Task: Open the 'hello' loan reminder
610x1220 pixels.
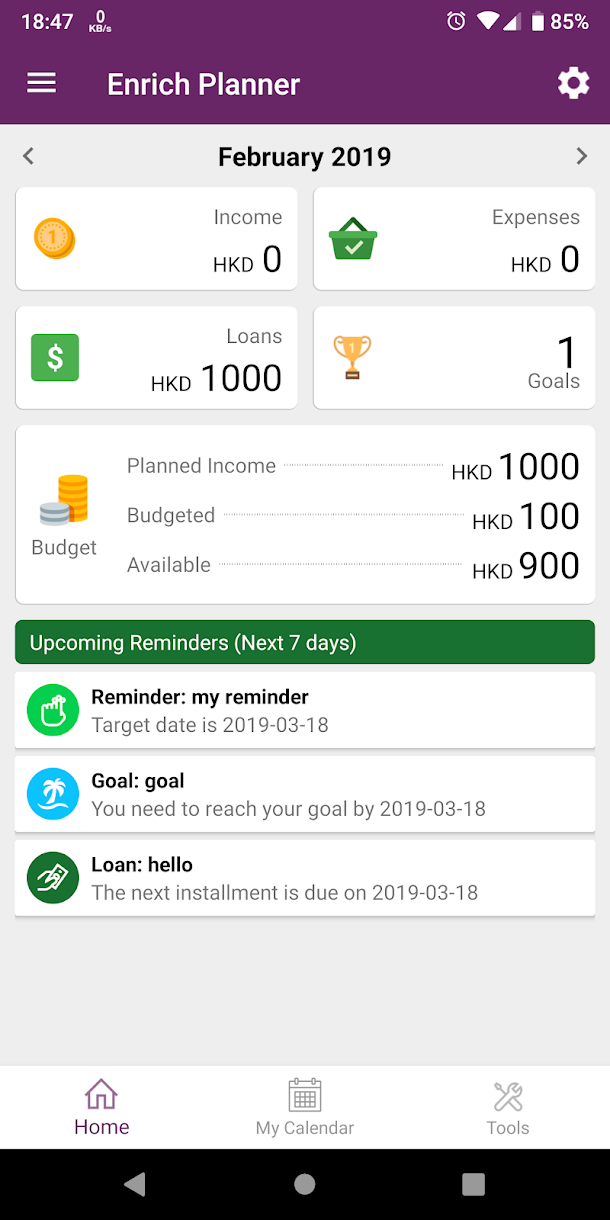Action: coord(305,878)
